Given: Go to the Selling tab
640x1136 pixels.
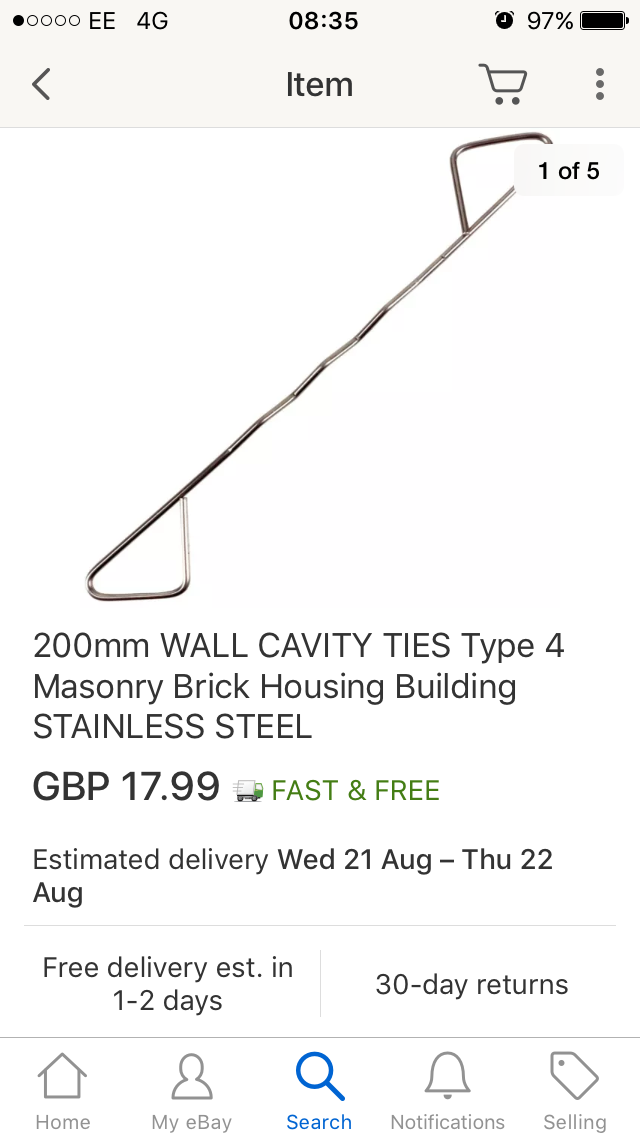Looking at the screenshot, I should pyautogui.click(x=575, y=1090).
